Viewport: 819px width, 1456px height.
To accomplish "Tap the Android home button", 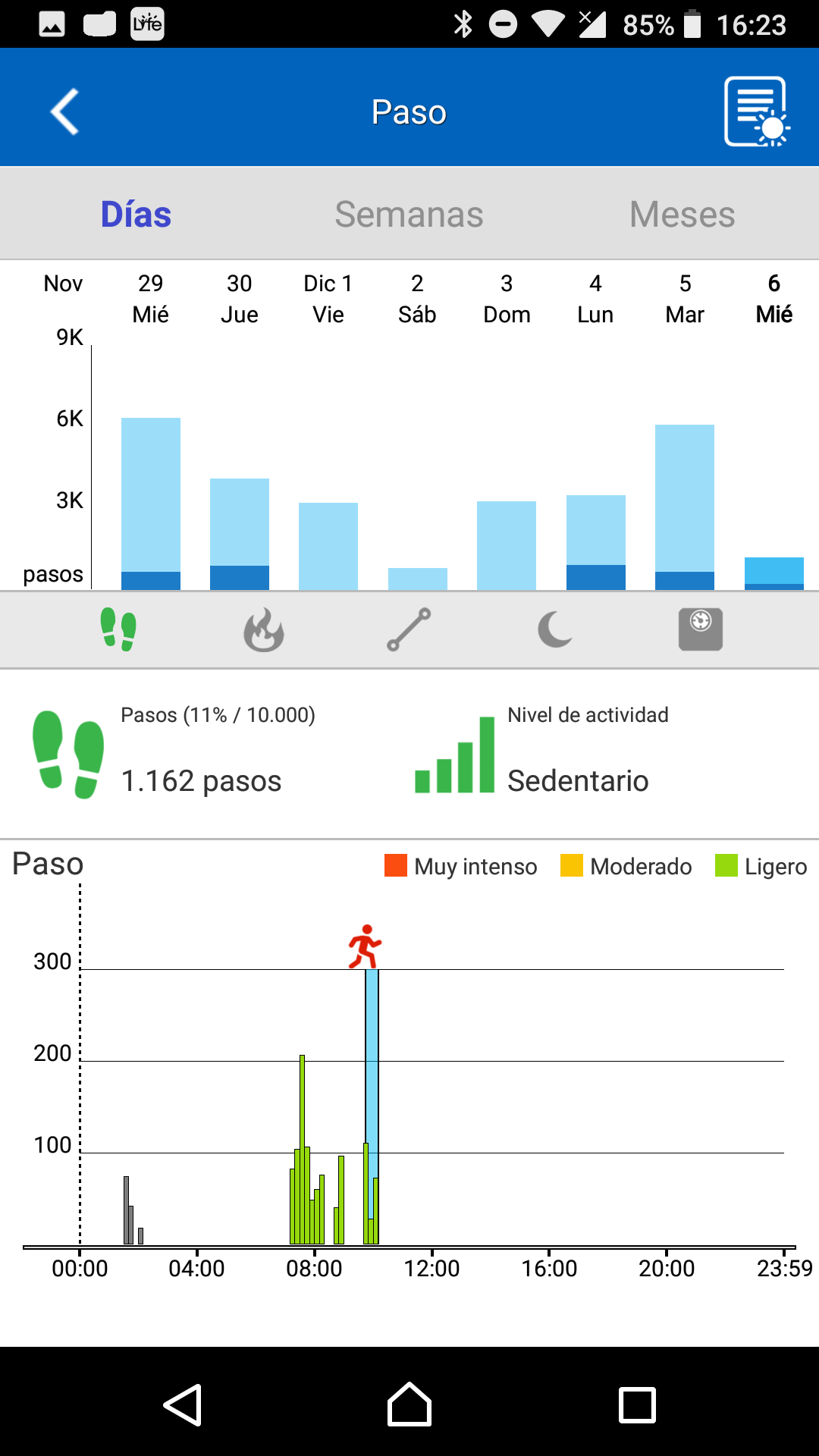I will (409, 1404).
